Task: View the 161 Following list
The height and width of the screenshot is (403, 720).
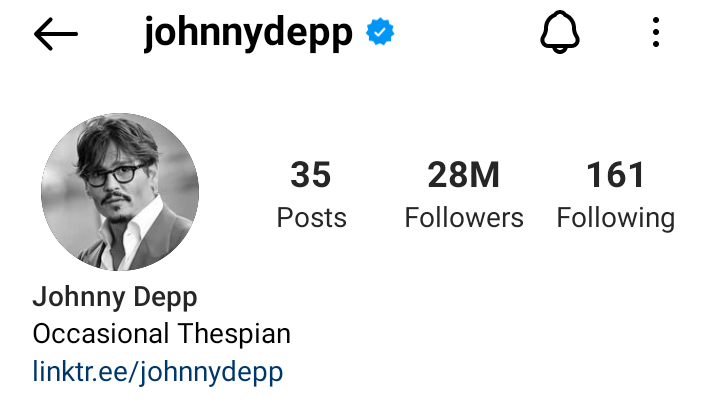Action: (x=615, y=195)
